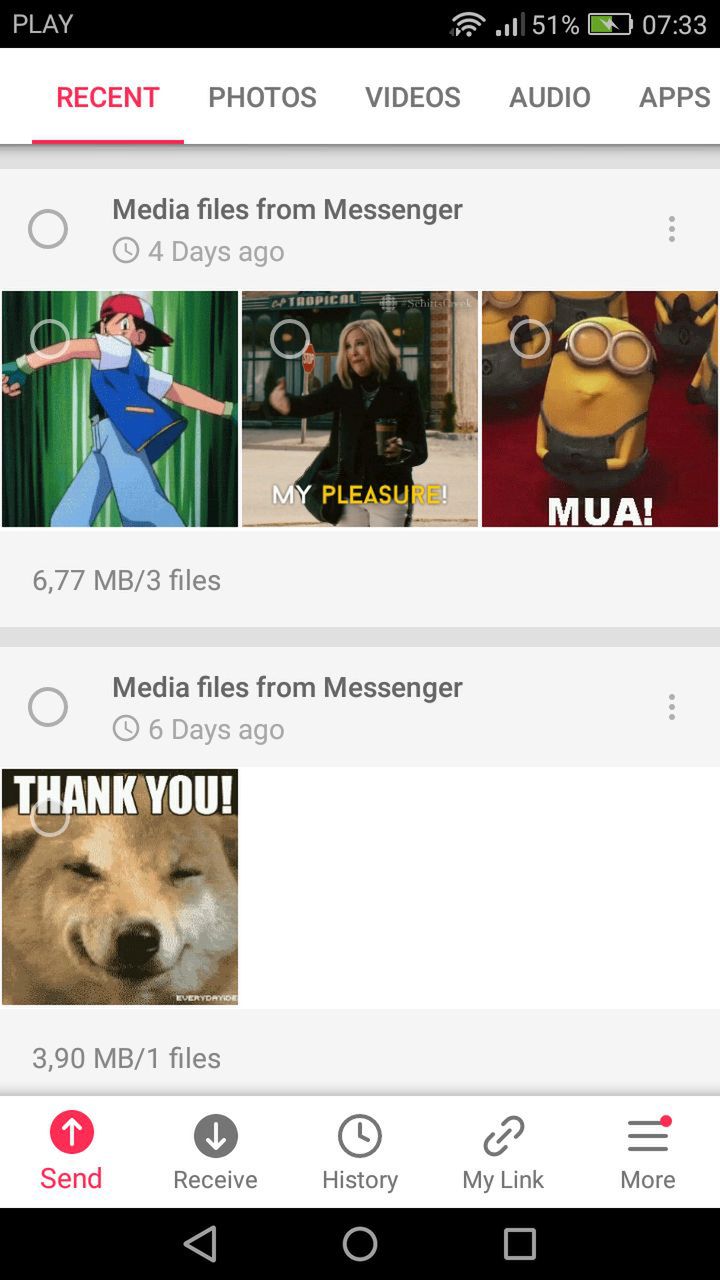Select the Pokemon trainer GIF
This screenshot has width=720, height=1280.
point(50,339)
